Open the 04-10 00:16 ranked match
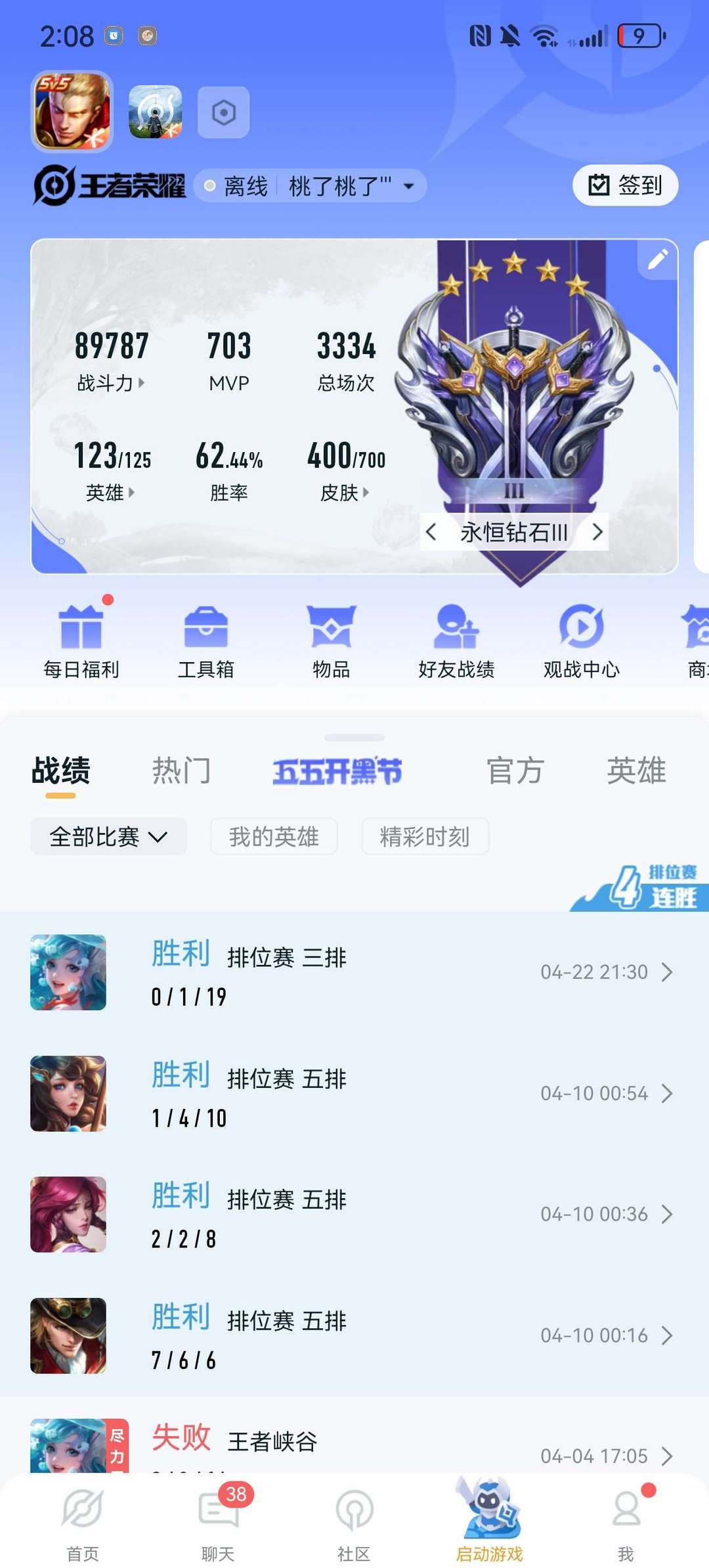The height and width of the screenshot is (1568, 709). (x=354, y=1335)
